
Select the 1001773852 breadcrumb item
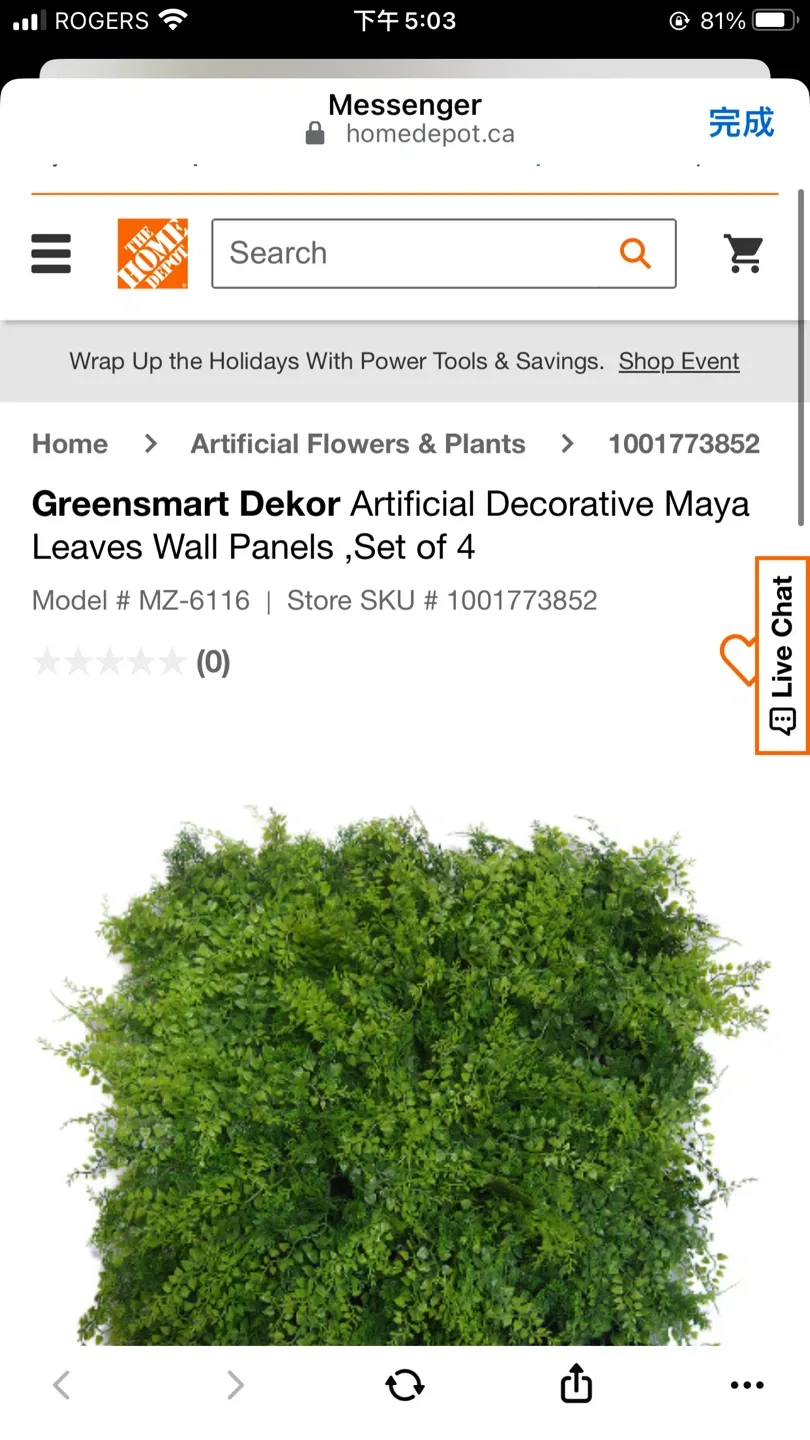(x=683, y=443)
